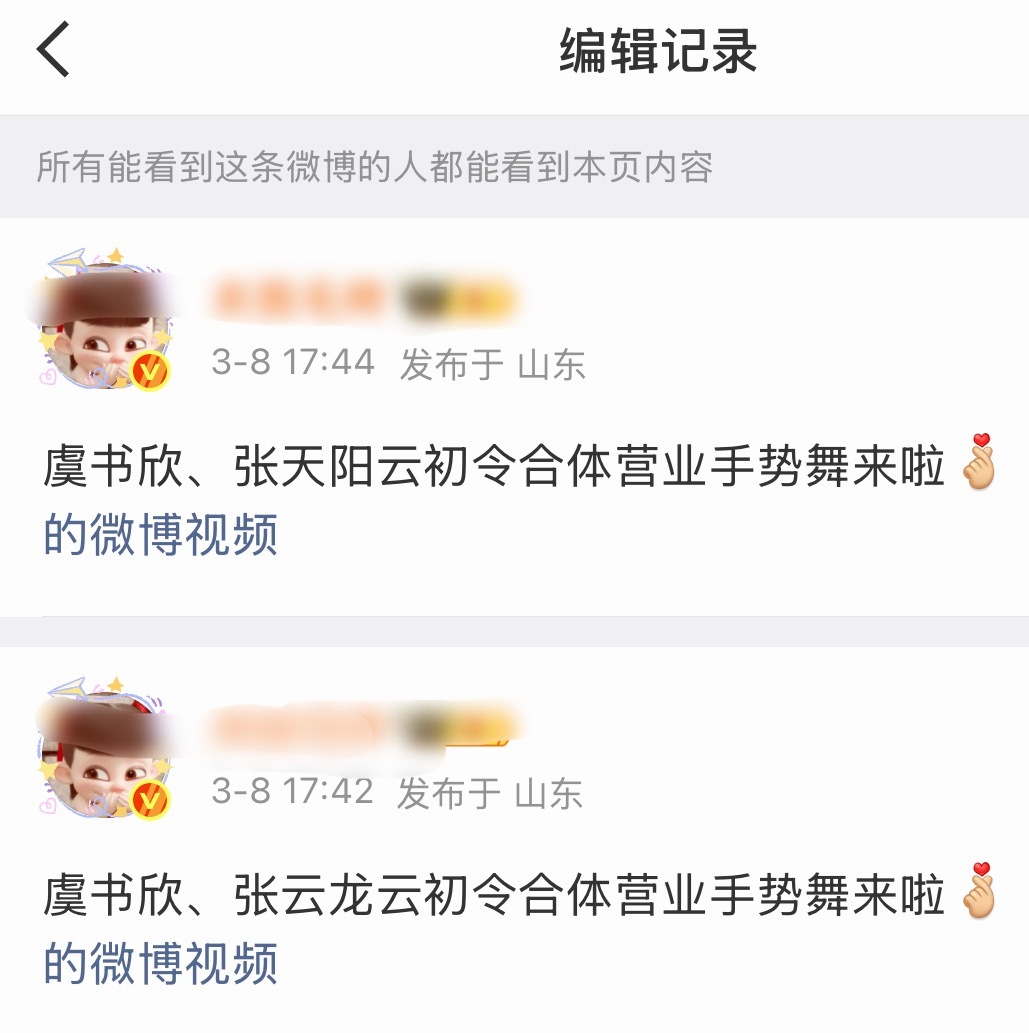Click the orange V verification badge on first avatar
1029x1033 pixels.
(x=148, y=369)
